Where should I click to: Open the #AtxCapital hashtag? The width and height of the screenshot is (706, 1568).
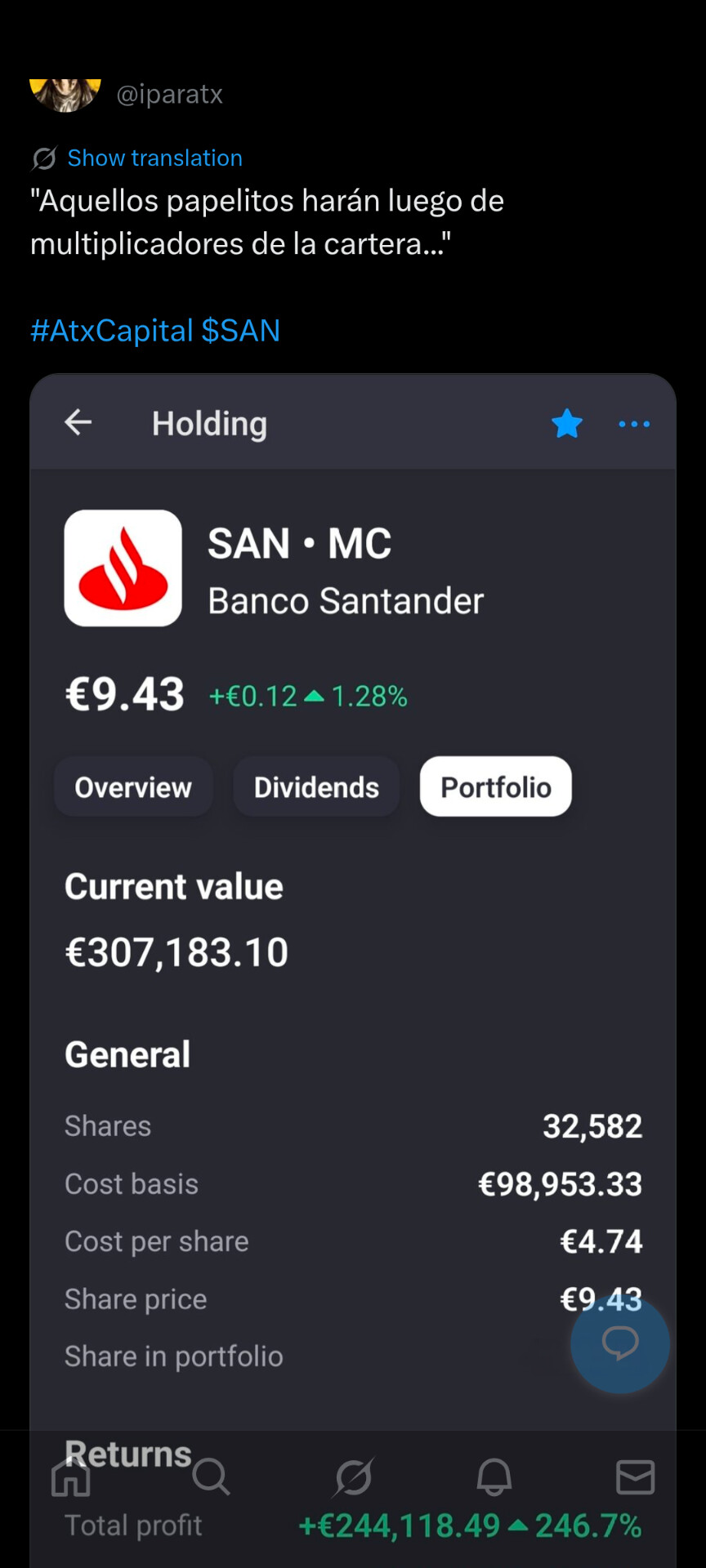[111, 331]
